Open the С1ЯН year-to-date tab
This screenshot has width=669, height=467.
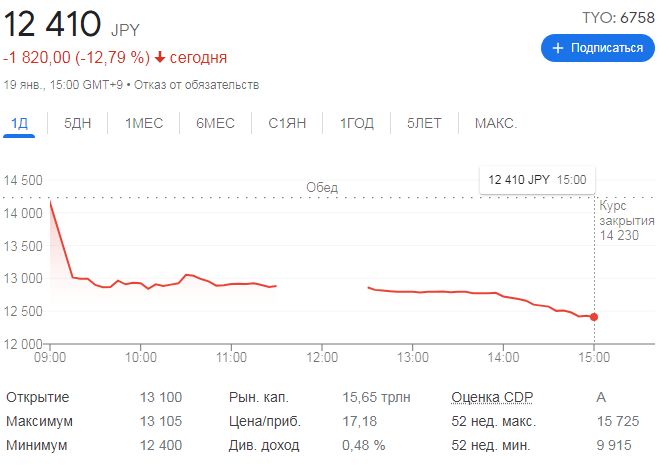click(287, 123)
